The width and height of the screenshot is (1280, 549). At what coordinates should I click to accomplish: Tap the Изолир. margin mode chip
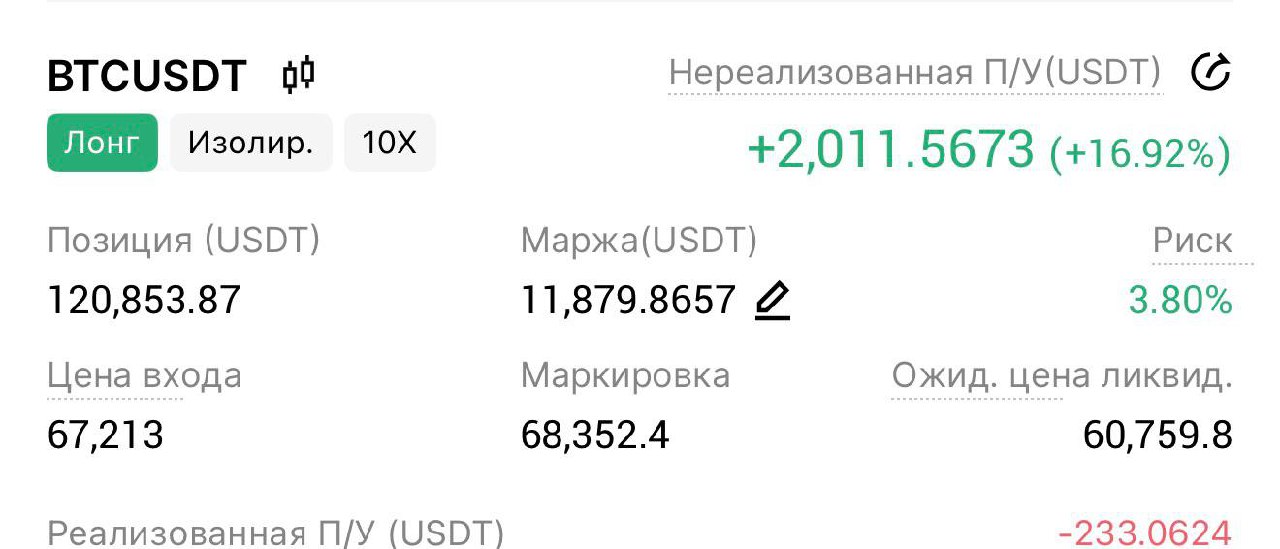click(251, 143)
